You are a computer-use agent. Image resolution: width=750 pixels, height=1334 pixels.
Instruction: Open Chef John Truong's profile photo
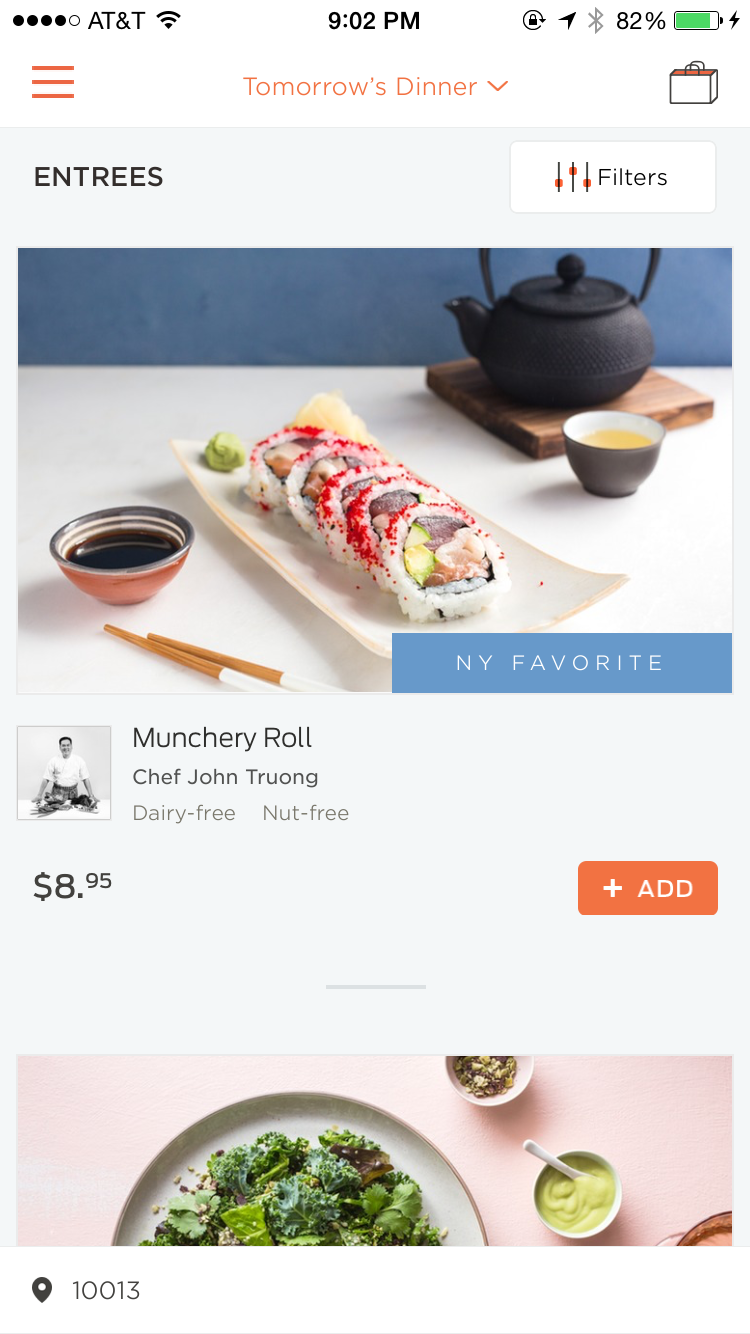(64, 773)
